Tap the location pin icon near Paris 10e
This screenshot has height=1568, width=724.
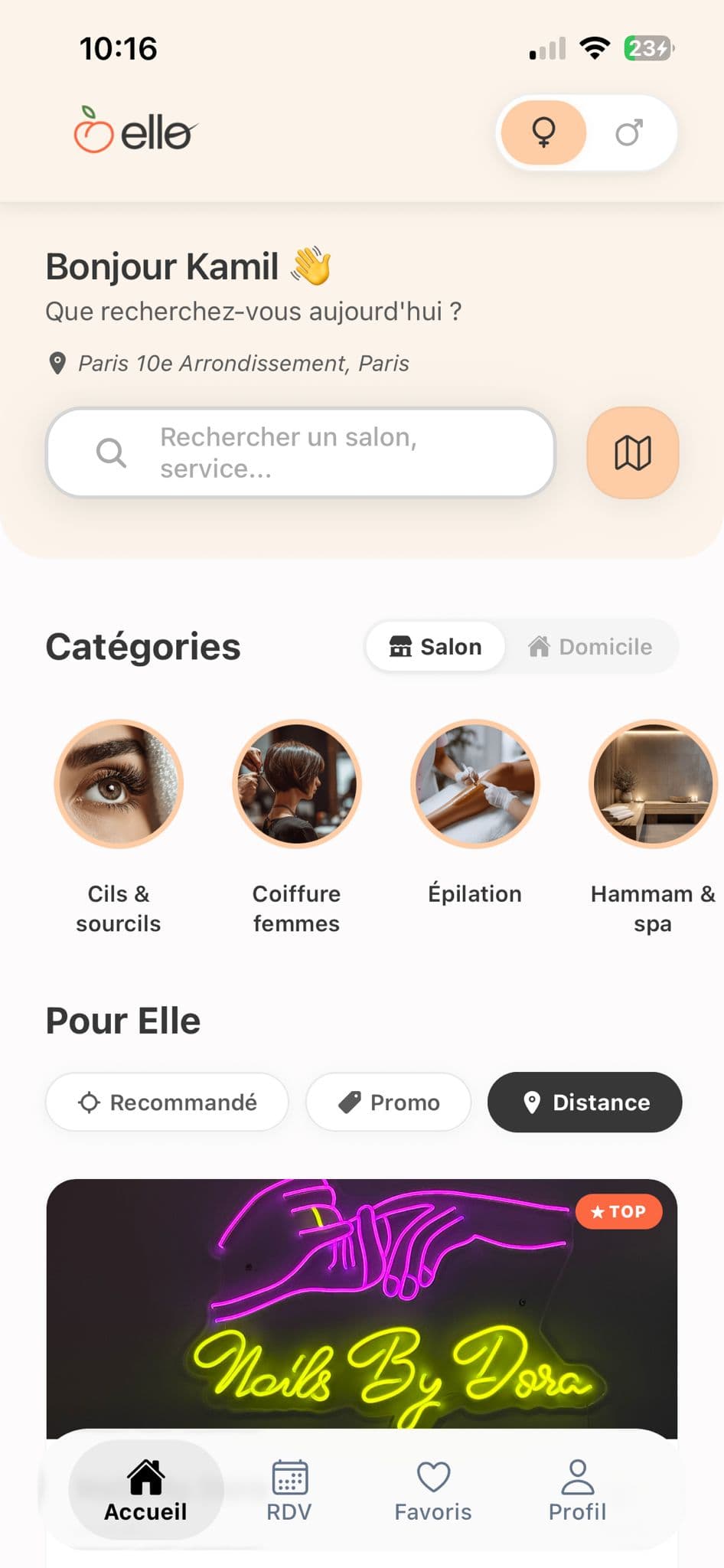[x=56, y=362]
